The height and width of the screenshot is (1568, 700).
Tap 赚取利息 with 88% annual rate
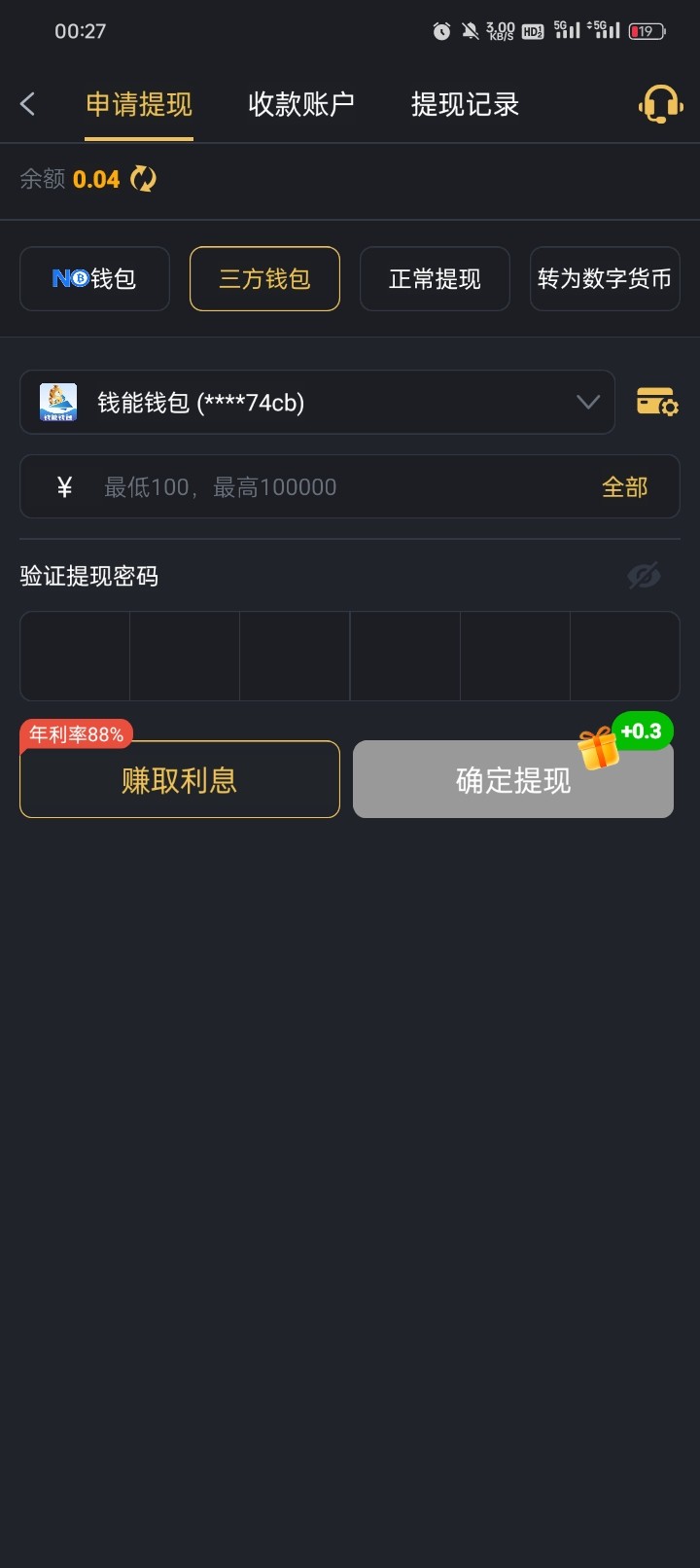[x=180, y=779]
